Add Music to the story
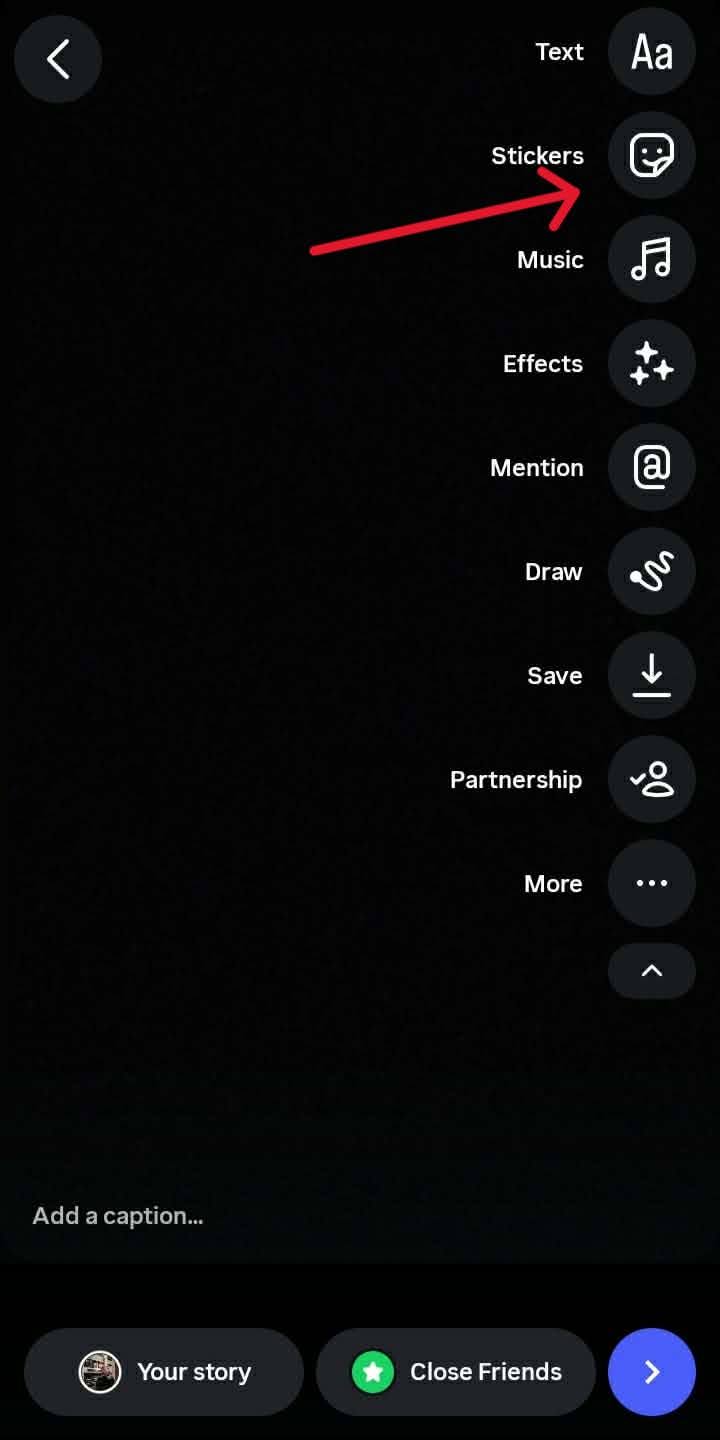 [651, 260]
